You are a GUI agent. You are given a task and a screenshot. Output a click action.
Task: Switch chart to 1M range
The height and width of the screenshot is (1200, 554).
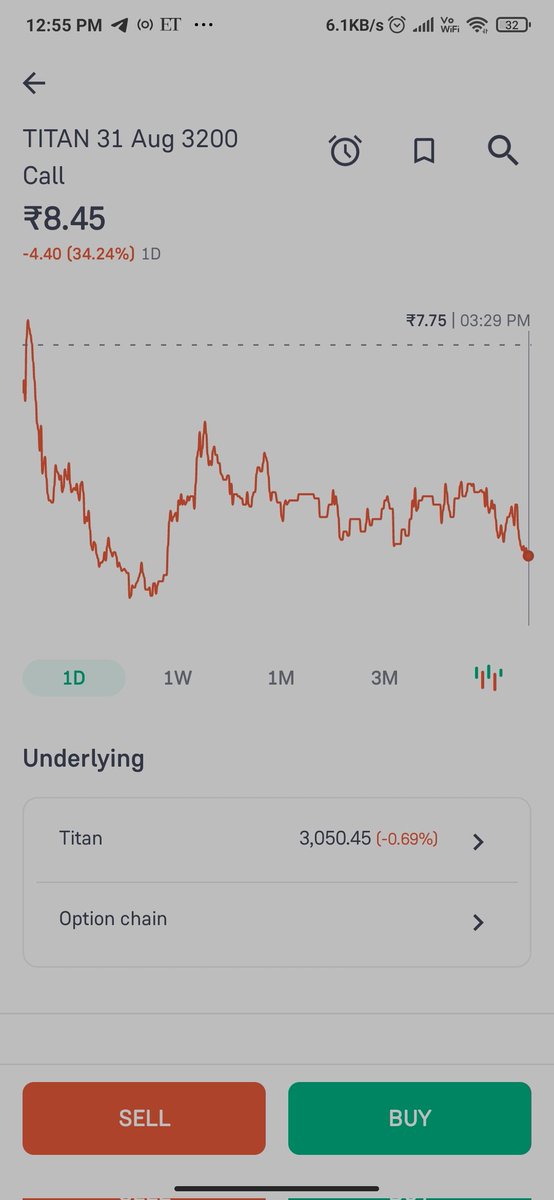coord(281,678)
